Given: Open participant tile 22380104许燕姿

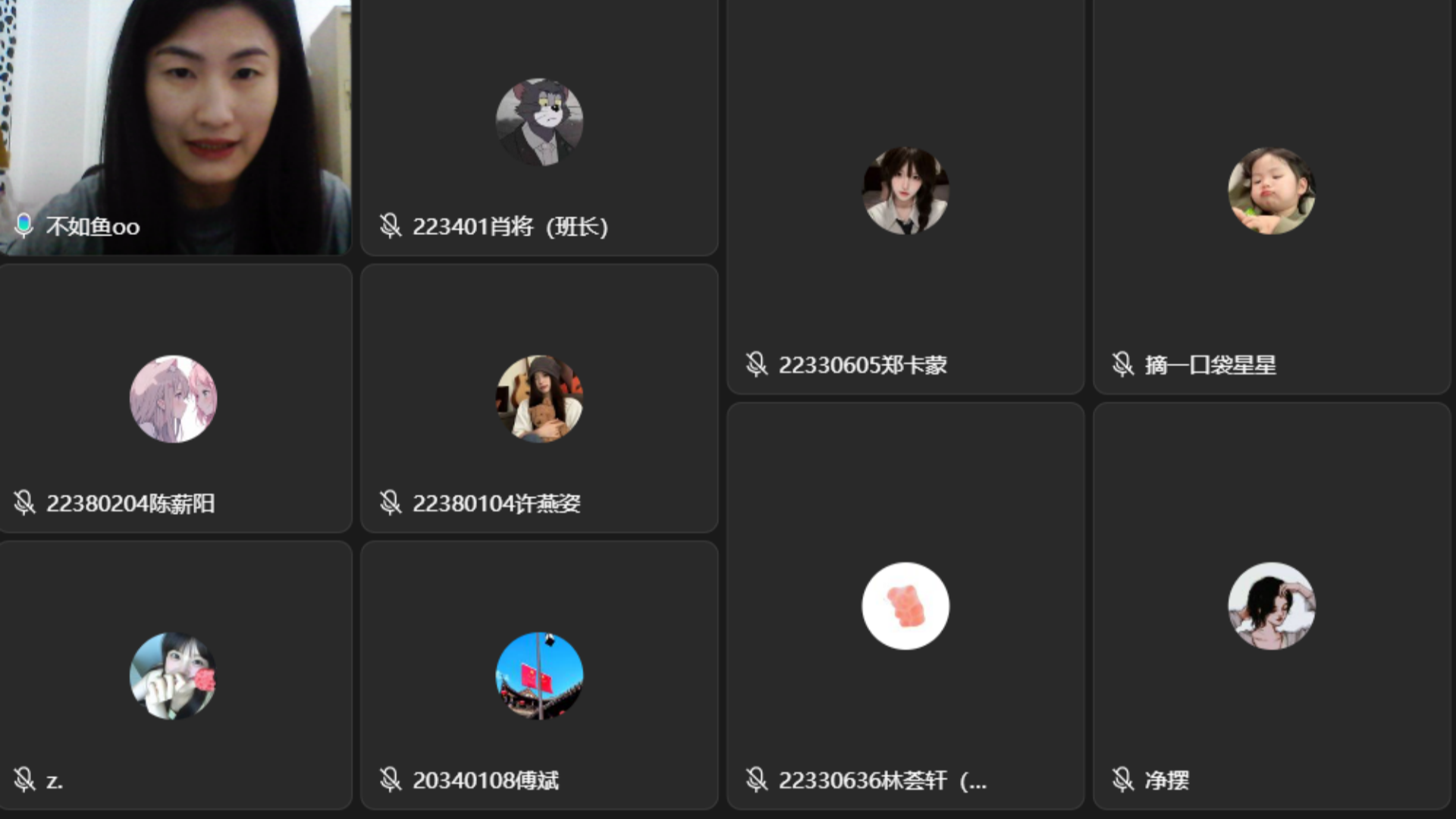Looking at the screenshot, I should point(539,398).
